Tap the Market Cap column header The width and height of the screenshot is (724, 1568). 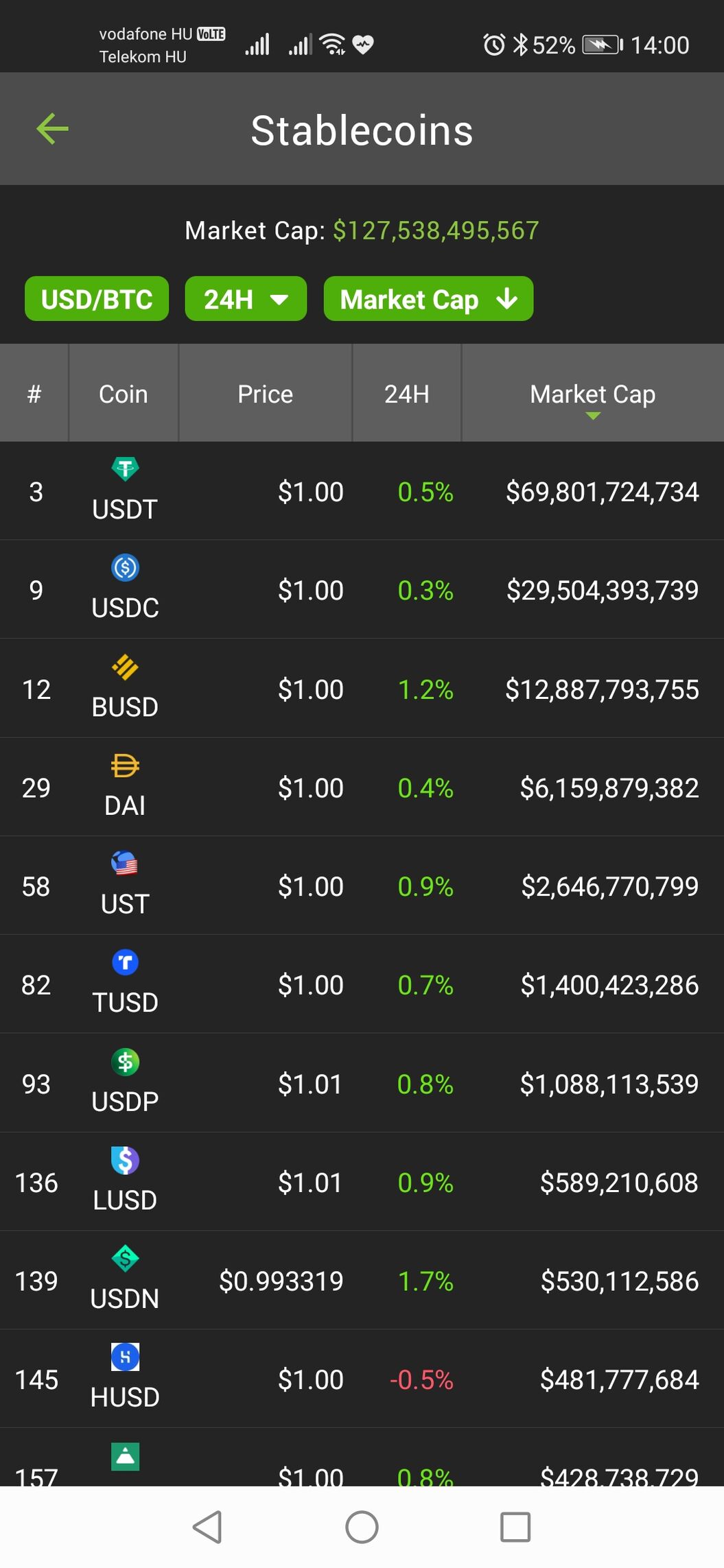point(593,394)
